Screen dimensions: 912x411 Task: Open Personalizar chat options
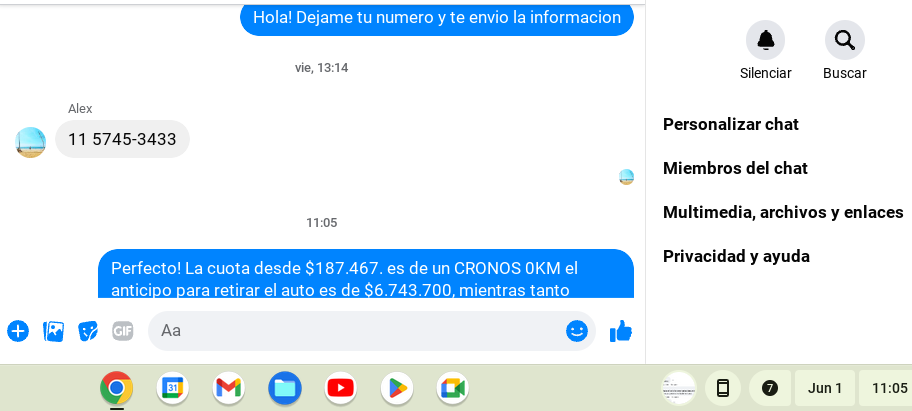[x=730, y=124]
